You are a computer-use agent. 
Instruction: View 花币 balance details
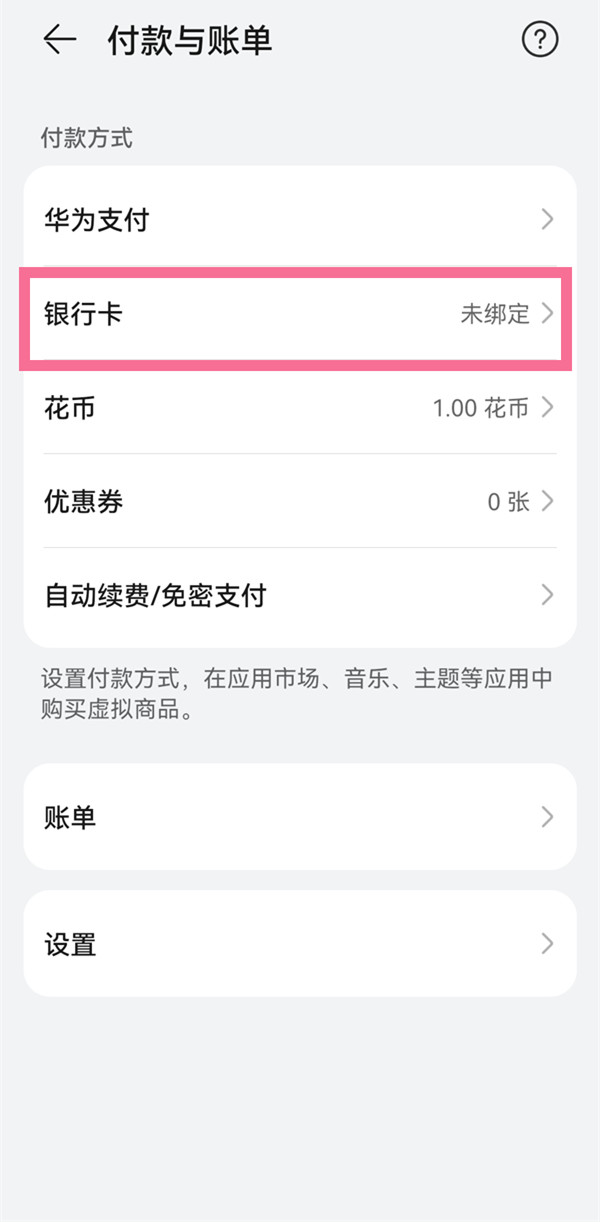coord(300,408)
